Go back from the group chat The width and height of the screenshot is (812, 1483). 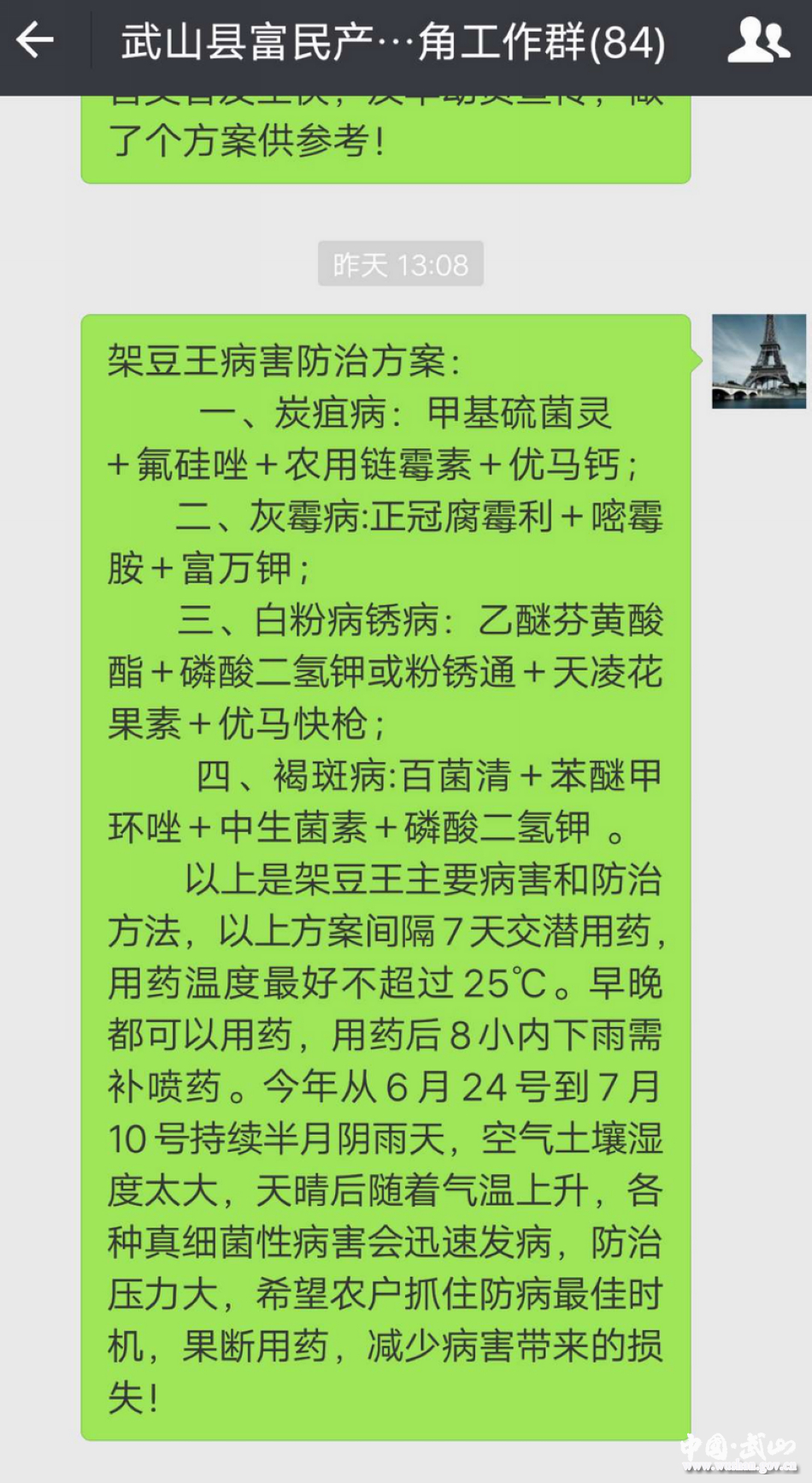tap(36, 41)
